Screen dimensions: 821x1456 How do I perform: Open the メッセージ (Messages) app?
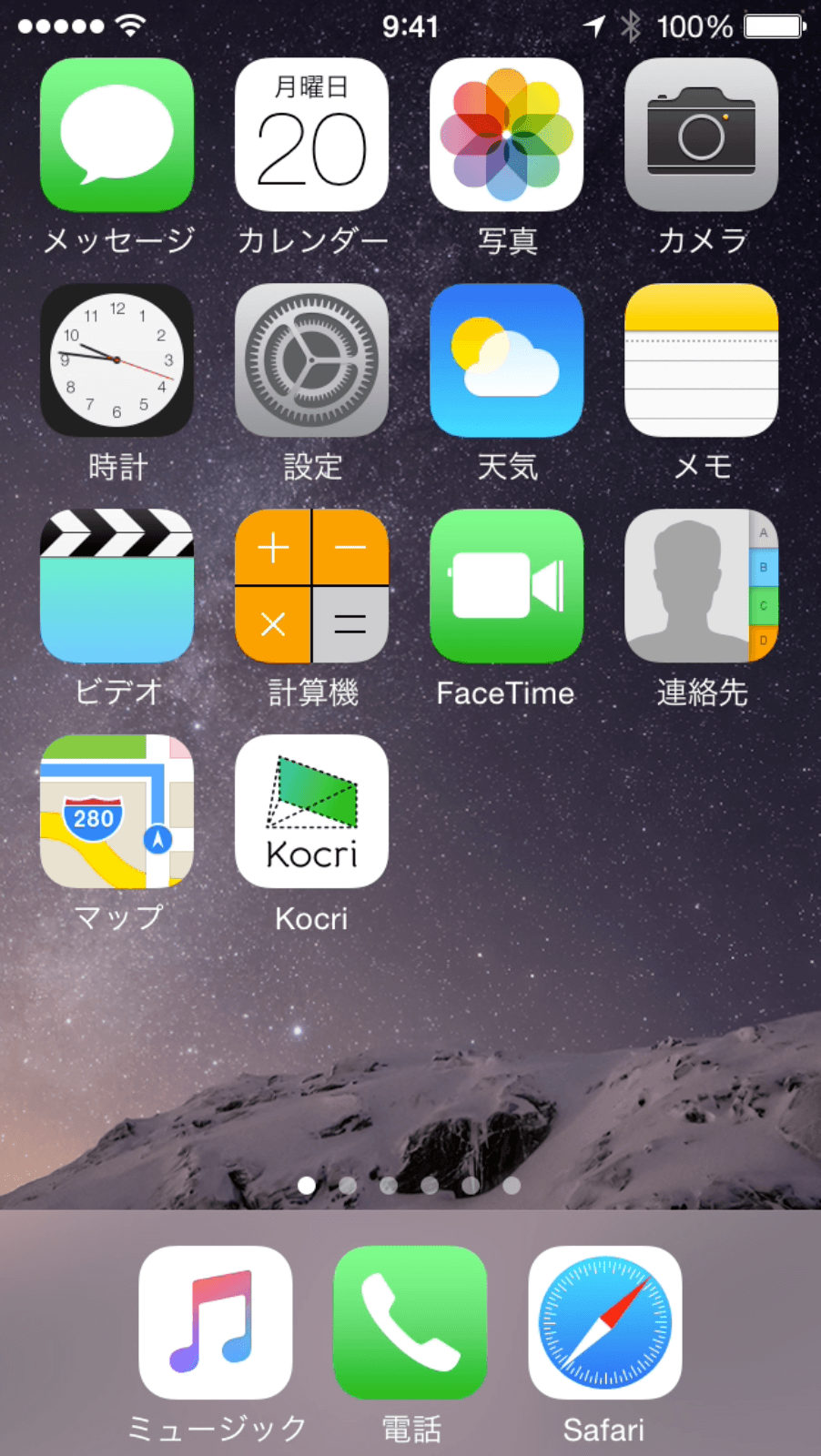[117, 135]
